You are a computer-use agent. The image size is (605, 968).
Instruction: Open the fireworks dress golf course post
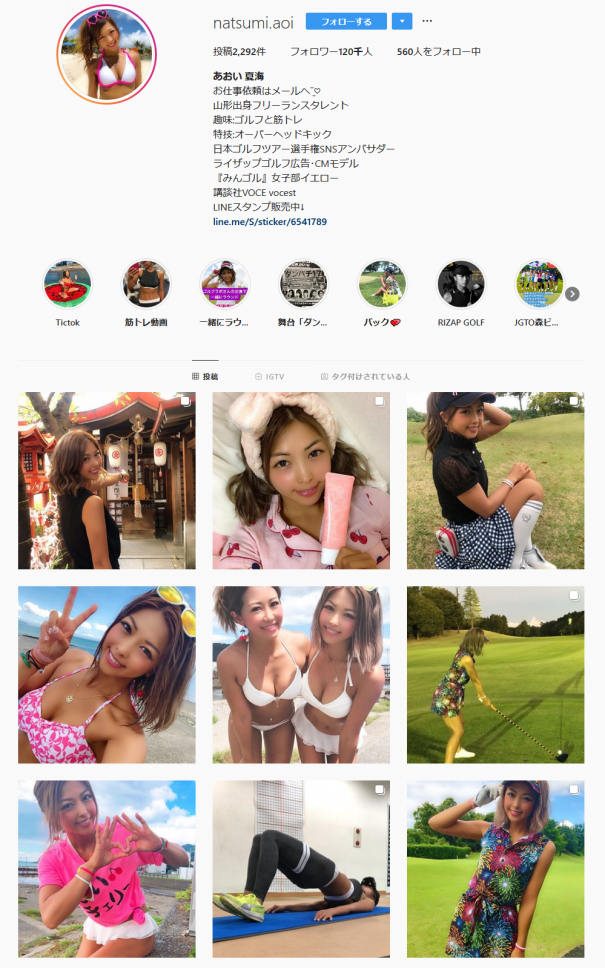point(495,869)
